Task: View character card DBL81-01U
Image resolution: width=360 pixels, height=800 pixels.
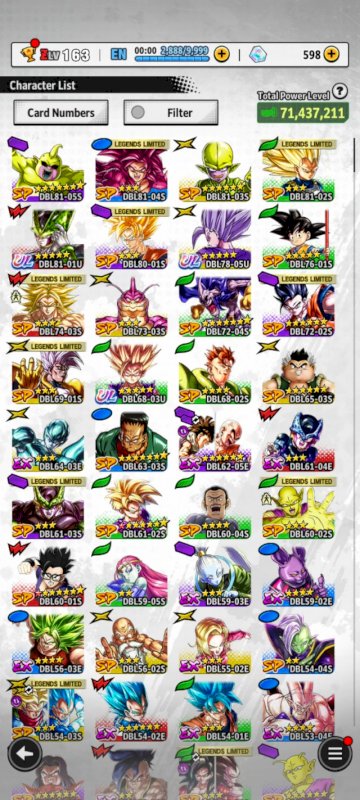Action: point(48,237)
